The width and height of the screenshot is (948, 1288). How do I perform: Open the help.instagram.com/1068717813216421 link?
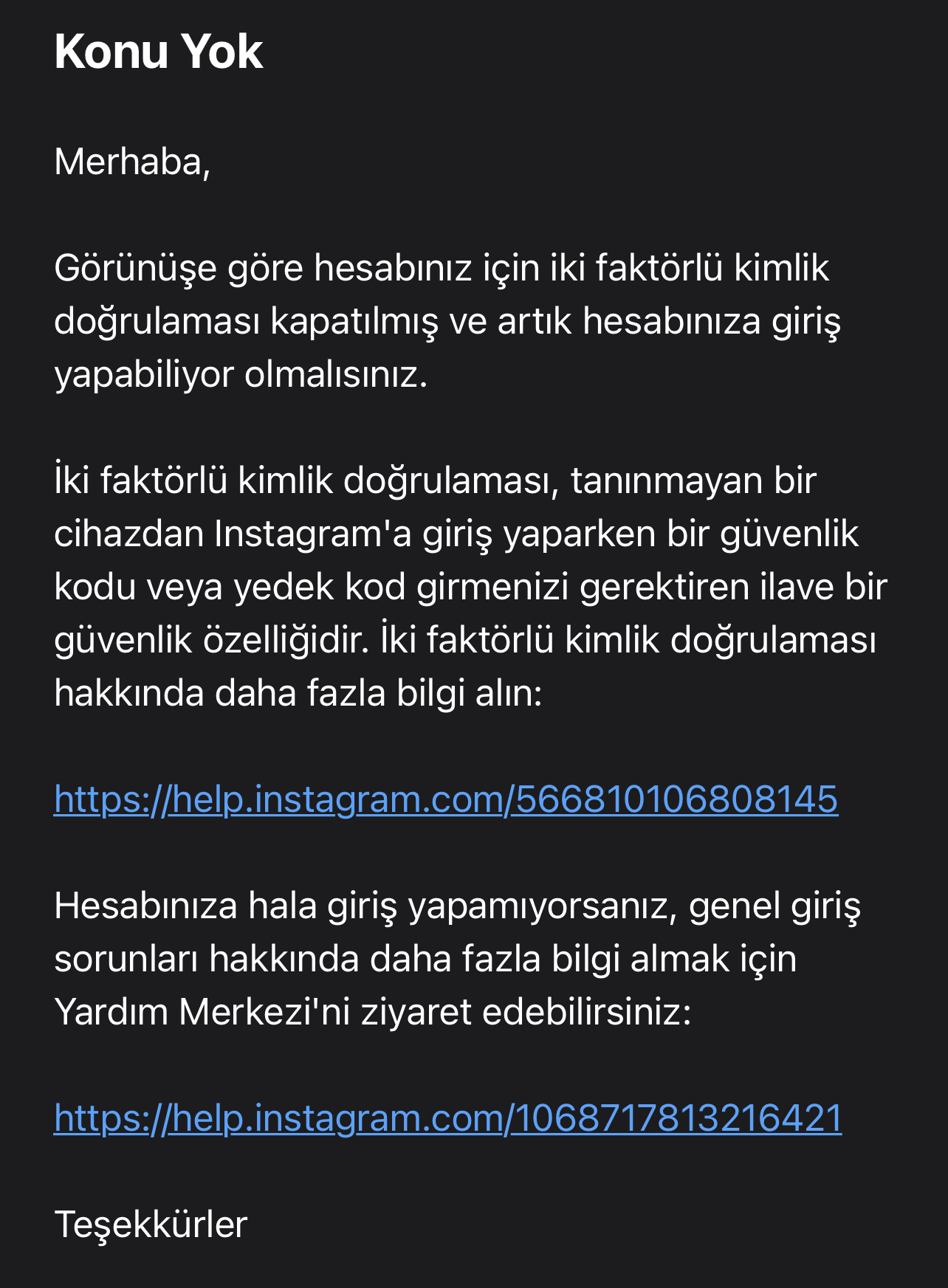pos(448,1118)
